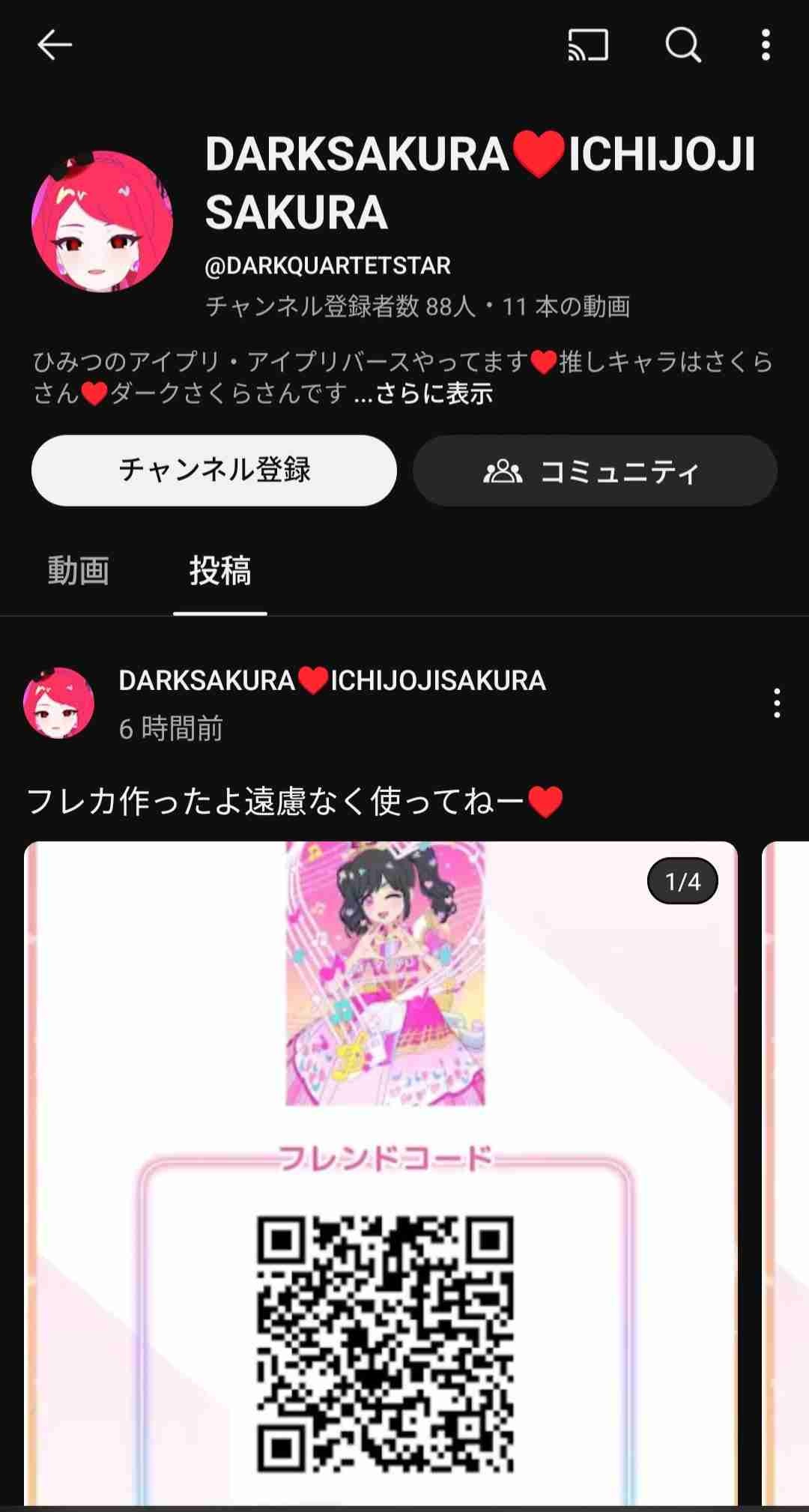Open the コミュニティ button

[x=595, y=471]
